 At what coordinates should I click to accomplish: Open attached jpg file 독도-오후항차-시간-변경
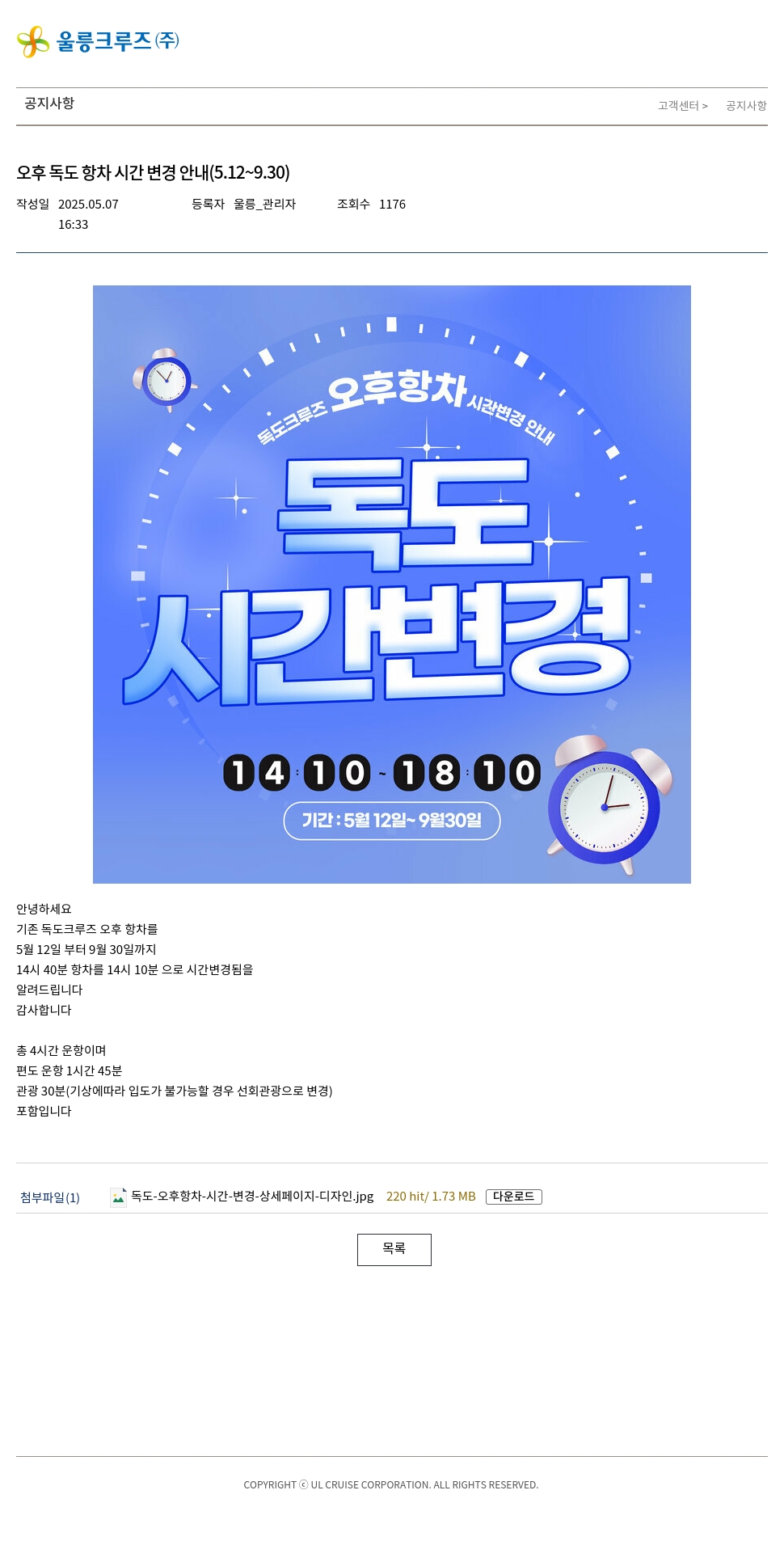251,1197
